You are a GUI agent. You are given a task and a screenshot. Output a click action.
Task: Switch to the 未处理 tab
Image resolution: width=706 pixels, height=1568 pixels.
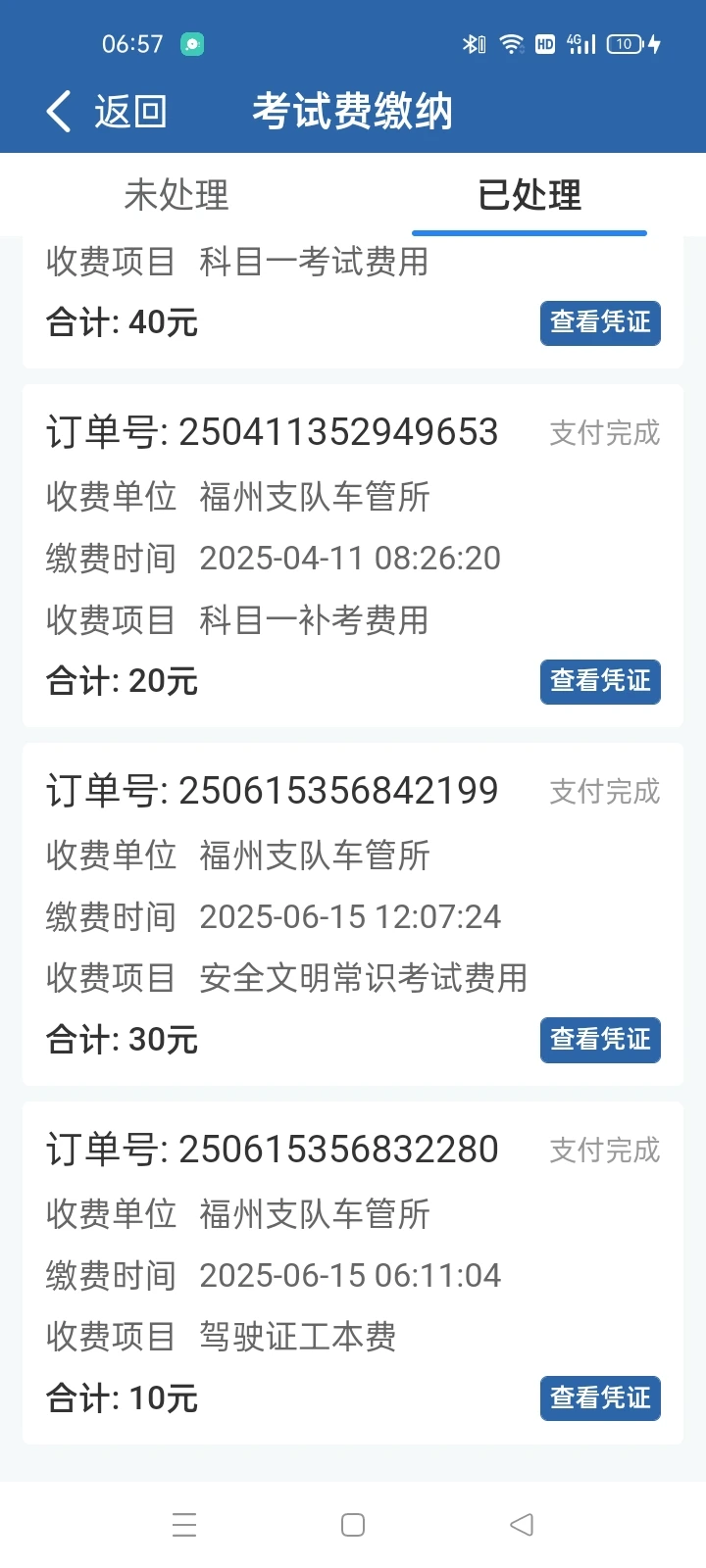pyautogui.click(x=176, y=195)
